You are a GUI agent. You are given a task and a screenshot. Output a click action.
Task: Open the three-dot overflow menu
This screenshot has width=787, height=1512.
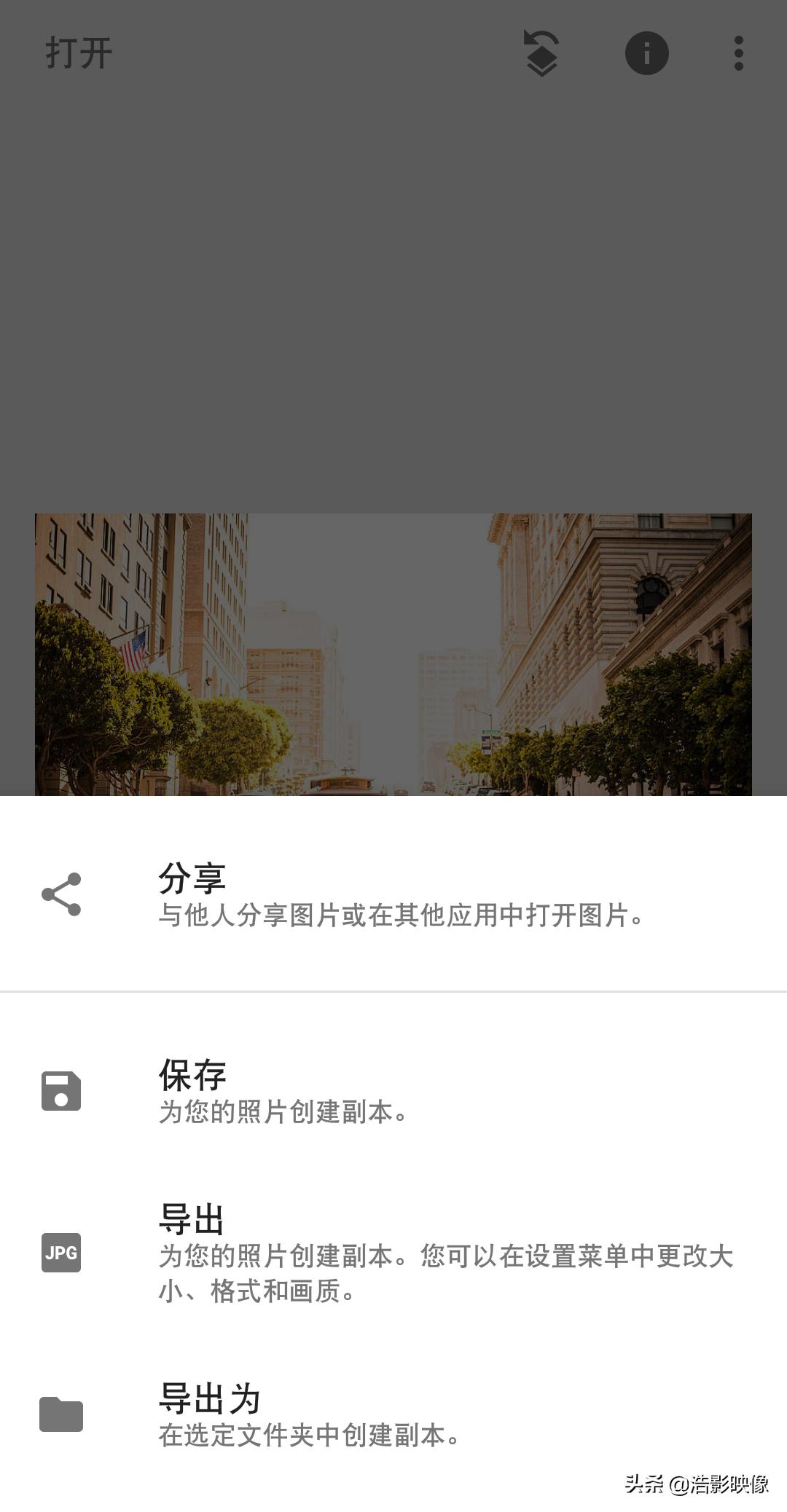[x=739, y=53]
